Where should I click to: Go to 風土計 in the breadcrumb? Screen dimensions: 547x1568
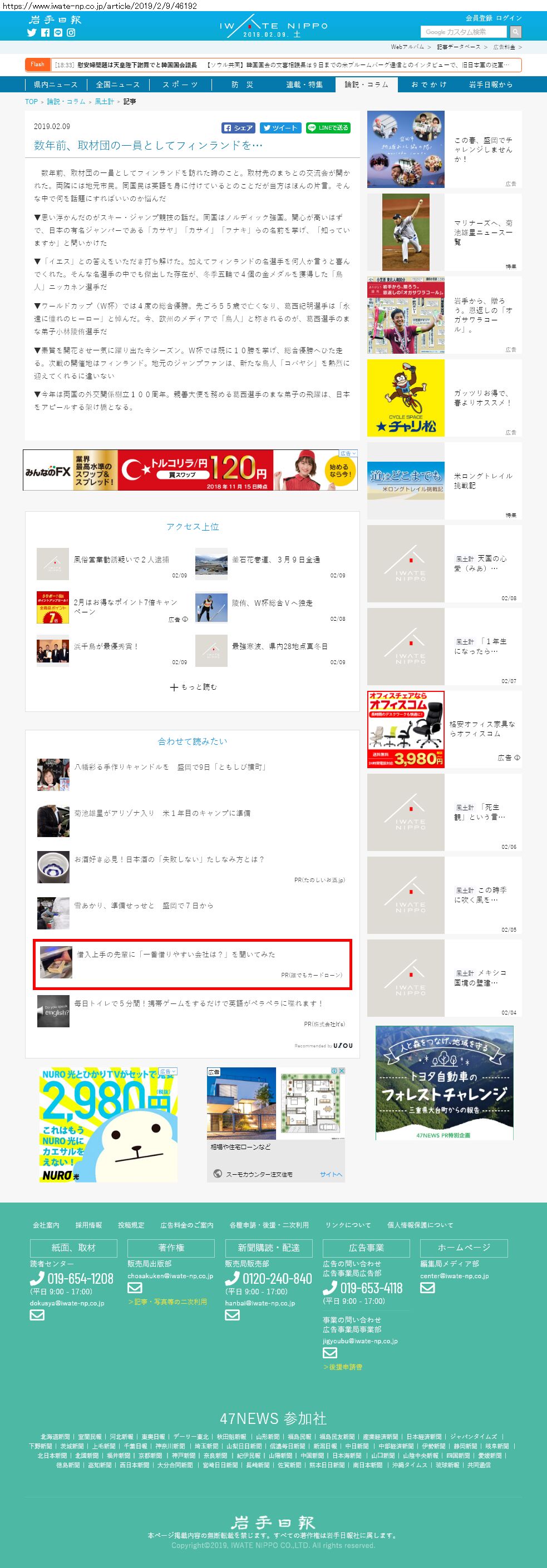coord(104,102)
